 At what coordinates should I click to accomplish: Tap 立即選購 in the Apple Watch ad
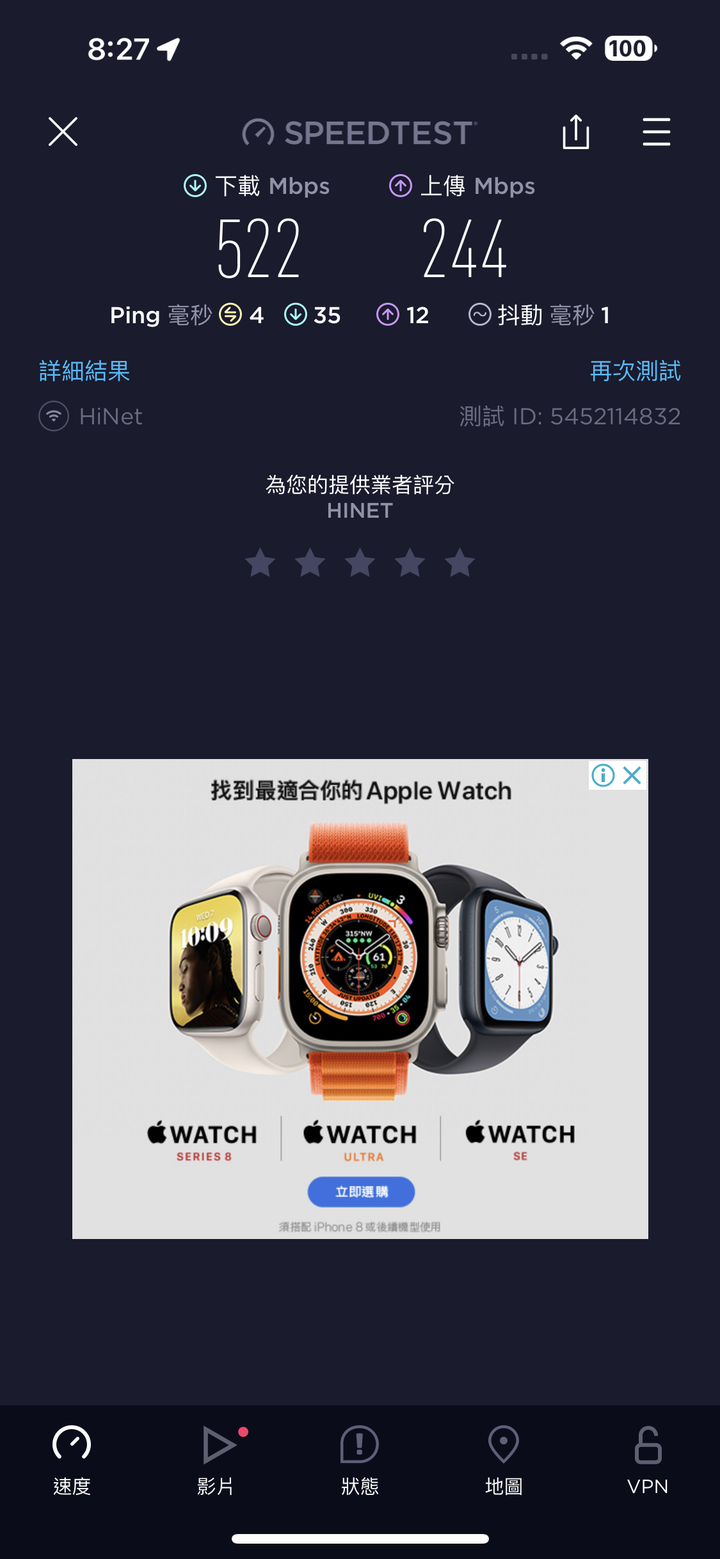coord(361,1192)
